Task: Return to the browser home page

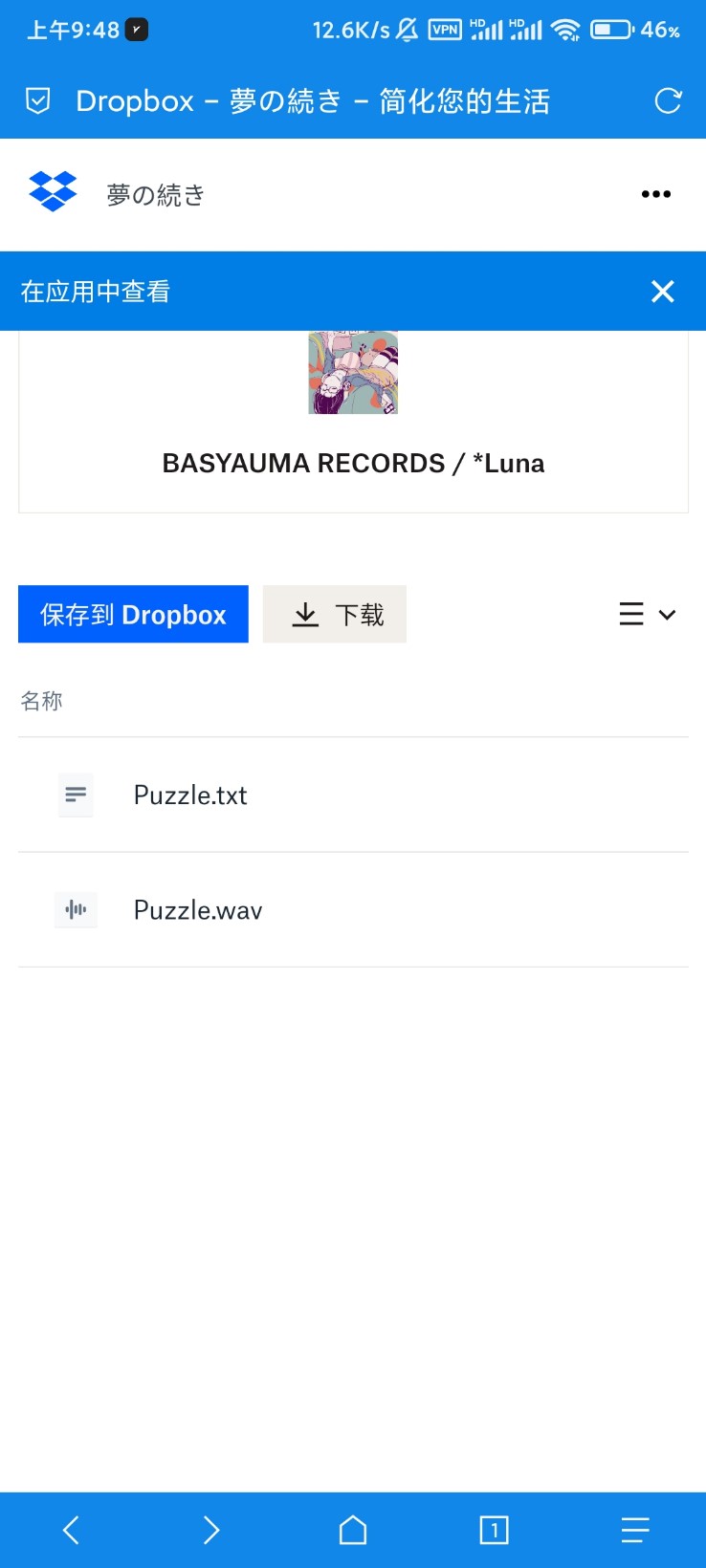Action: tap(353, 1530)
